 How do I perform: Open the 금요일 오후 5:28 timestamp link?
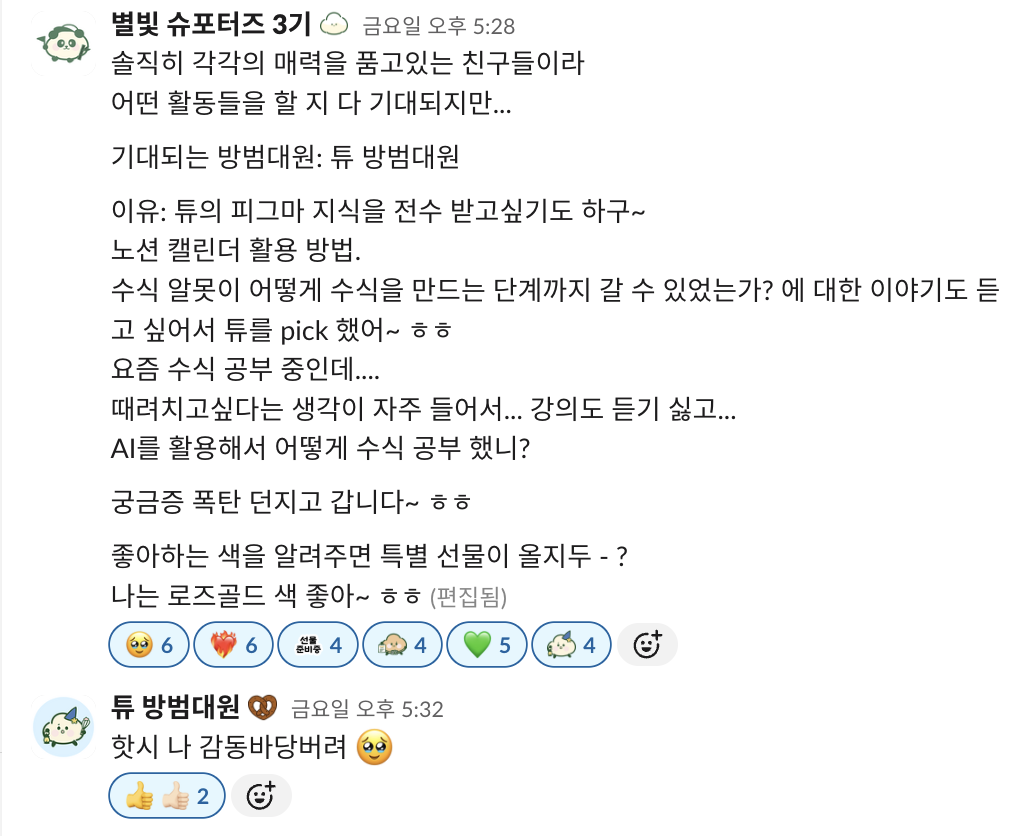(x=438, y=26)
